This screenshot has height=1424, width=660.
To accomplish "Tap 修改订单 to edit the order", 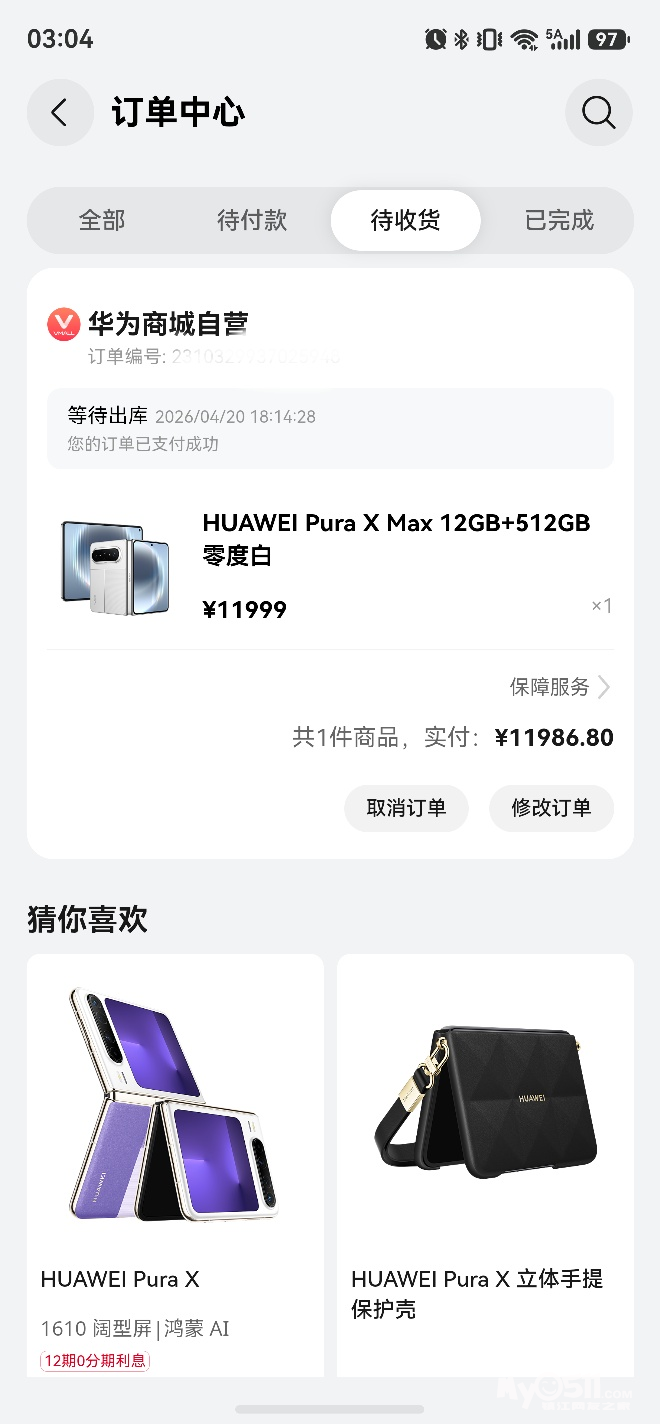I will 551,808.
